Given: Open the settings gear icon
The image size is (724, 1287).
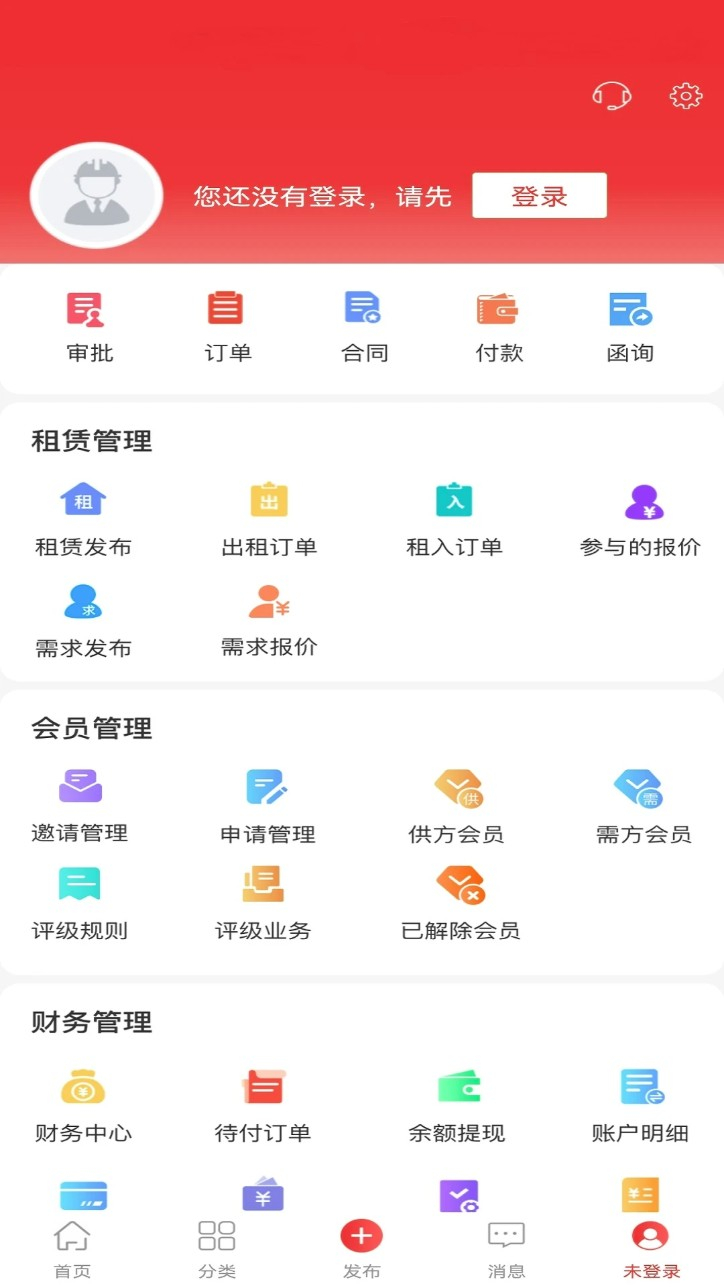Looking at the screenshot, I should click(x=685, y=97).
